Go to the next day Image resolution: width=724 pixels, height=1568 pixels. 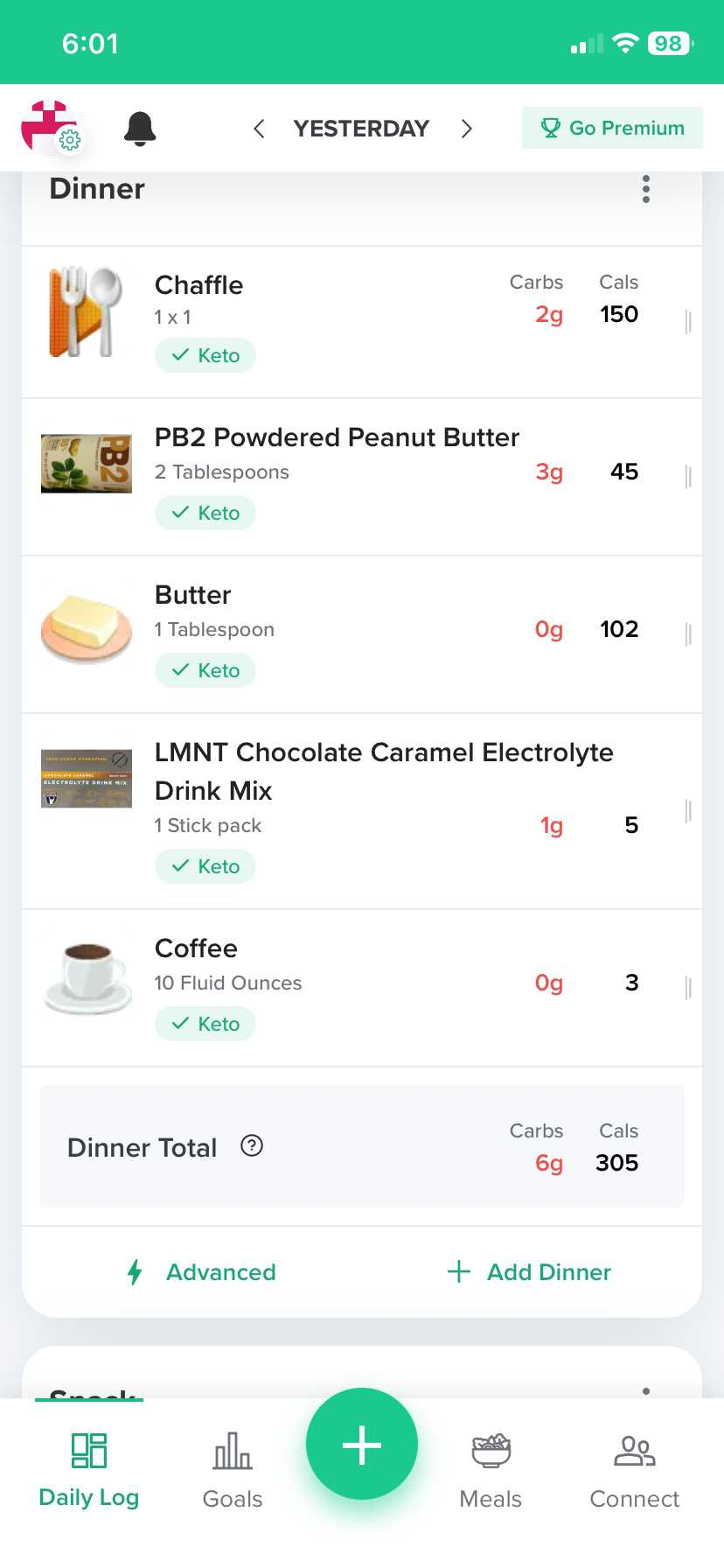(x=467, y=129)
